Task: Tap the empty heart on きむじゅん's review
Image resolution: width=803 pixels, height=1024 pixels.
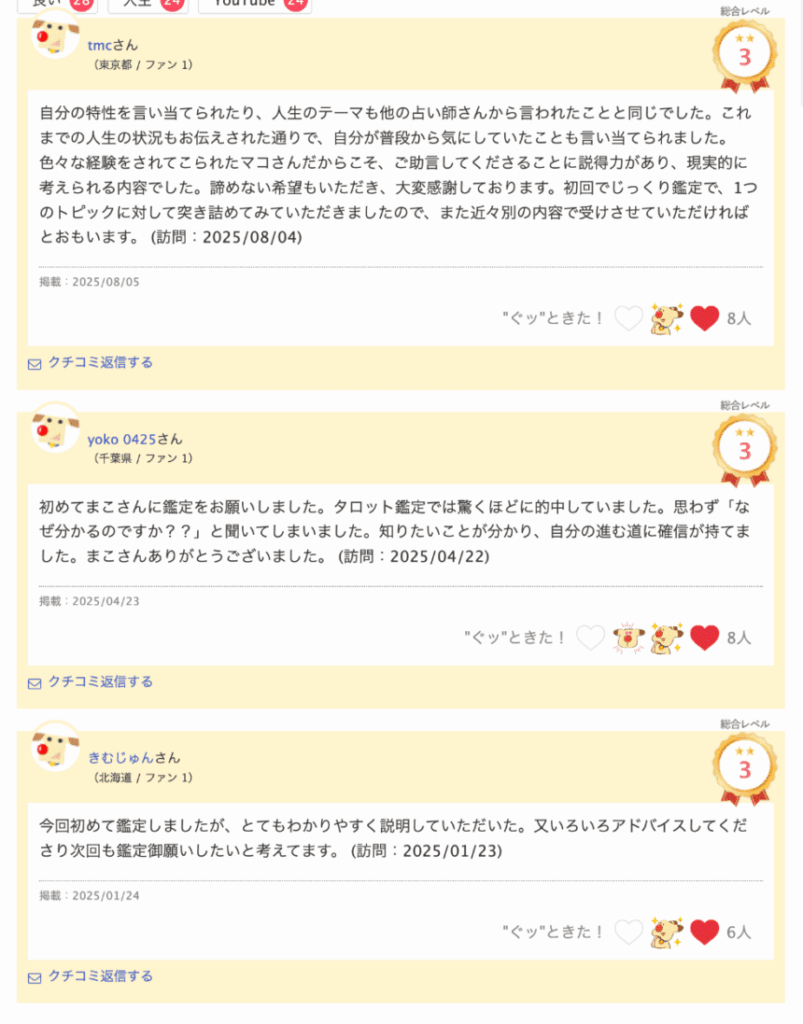Action: pyautogui.click(x=628, y=932)
